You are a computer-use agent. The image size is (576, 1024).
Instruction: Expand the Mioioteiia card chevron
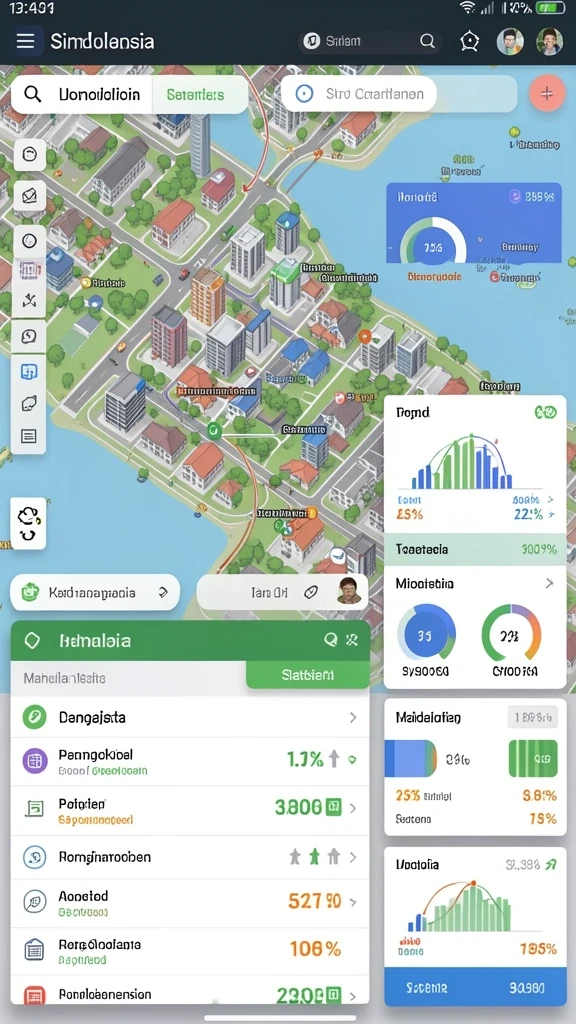[x=549, y=583]
